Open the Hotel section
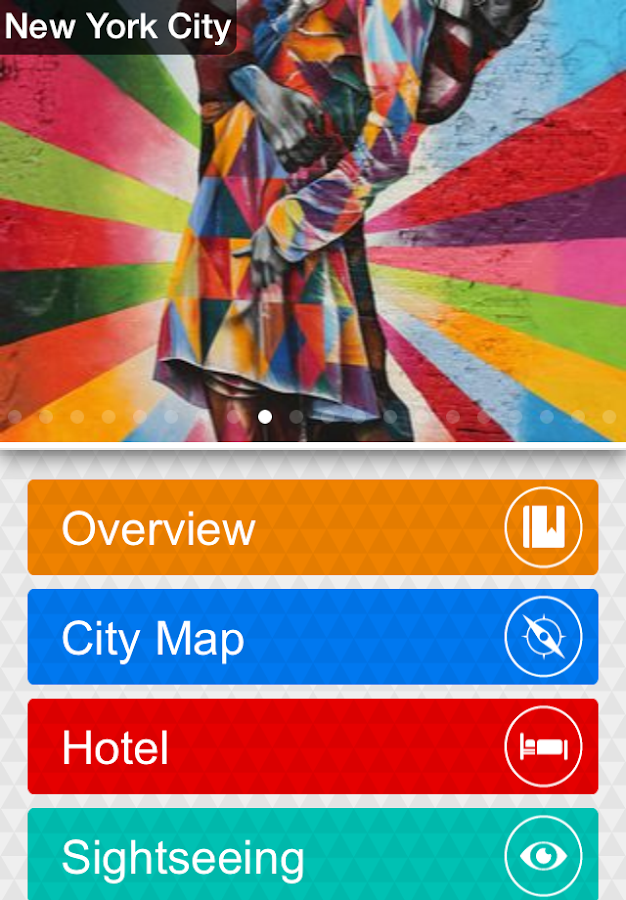 [312, 746]
